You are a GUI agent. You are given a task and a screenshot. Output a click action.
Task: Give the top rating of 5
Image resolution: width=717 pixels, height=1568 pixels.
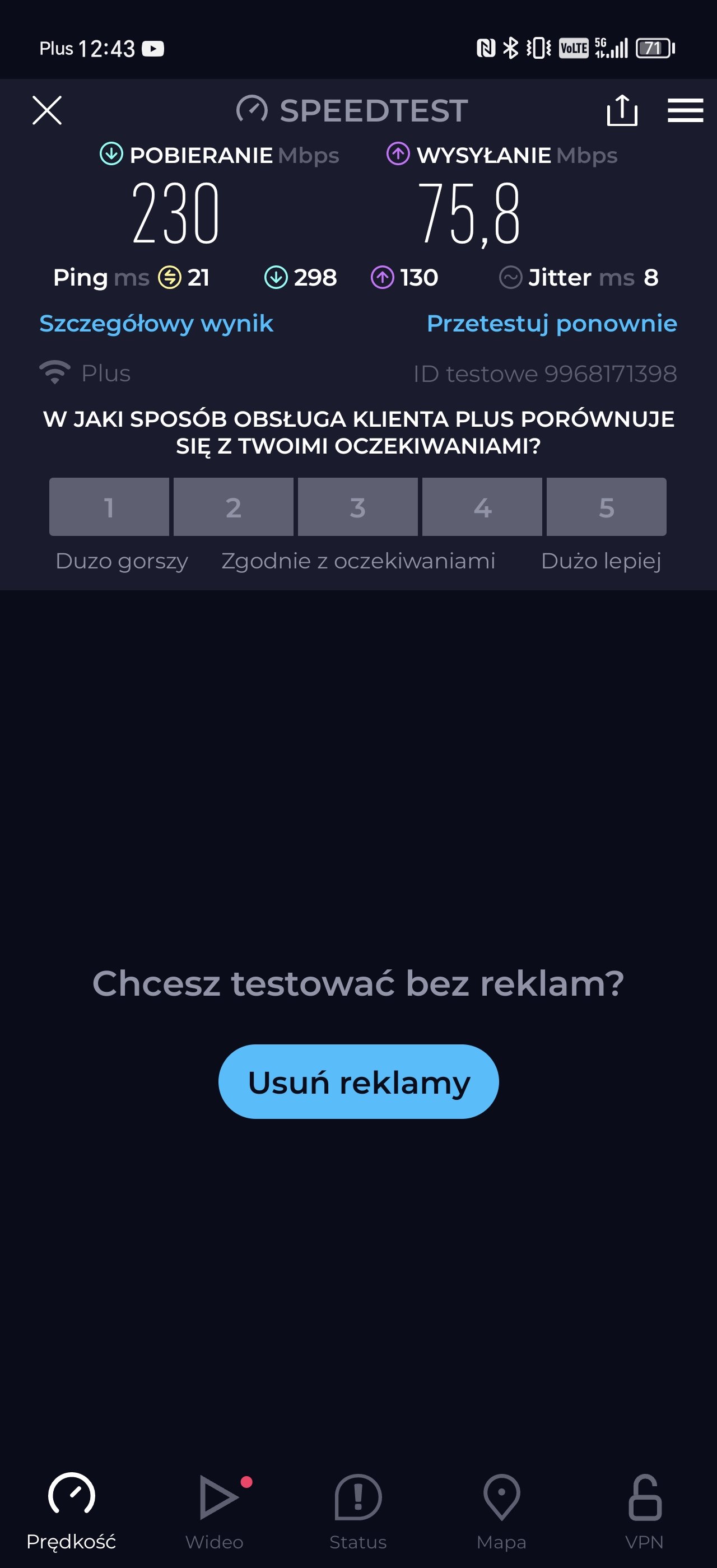(606, 507)
